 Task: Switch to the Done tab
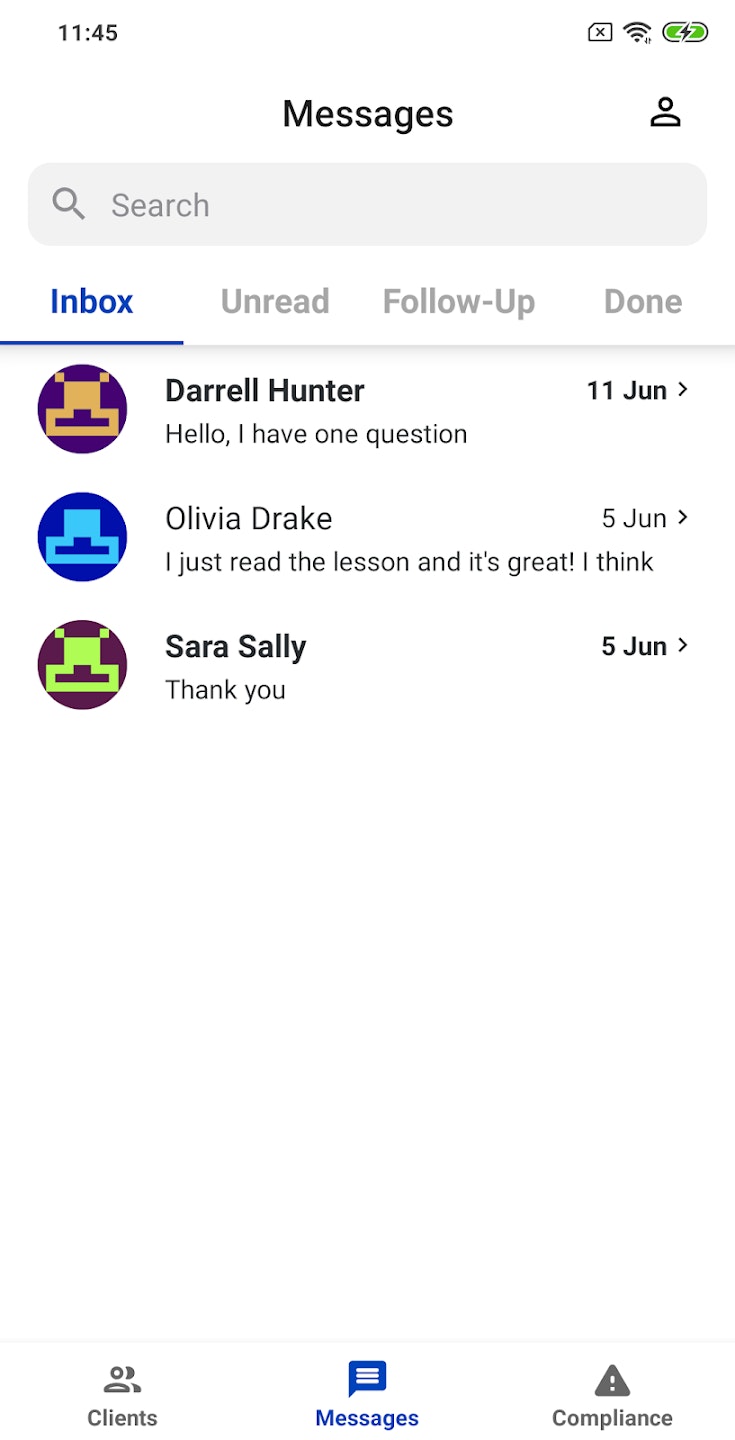click(643, 302)
